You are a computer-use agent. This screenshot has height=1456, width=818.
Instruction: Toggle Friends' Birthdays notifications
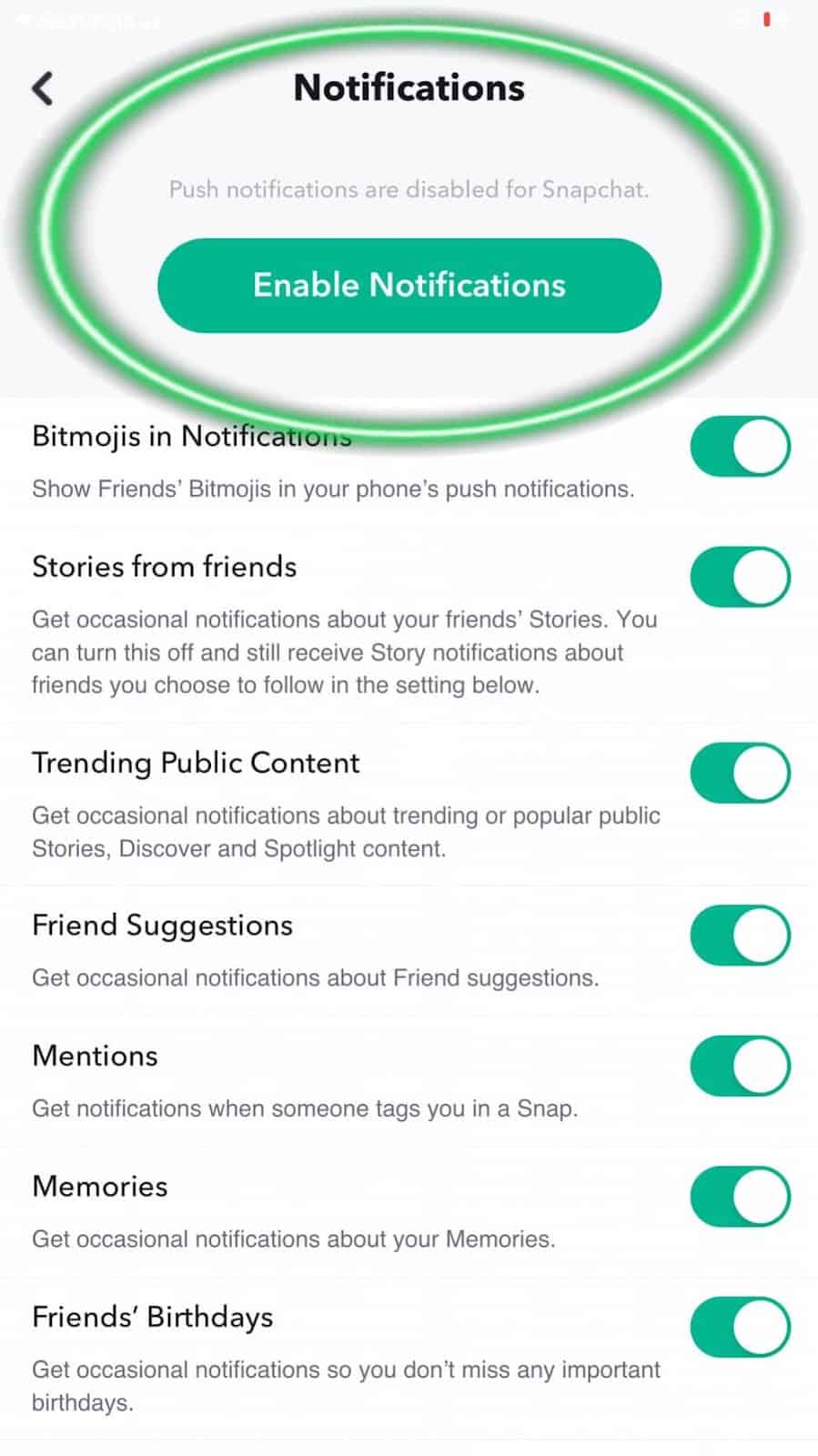pyautogui.click(x=739, y=1327)
